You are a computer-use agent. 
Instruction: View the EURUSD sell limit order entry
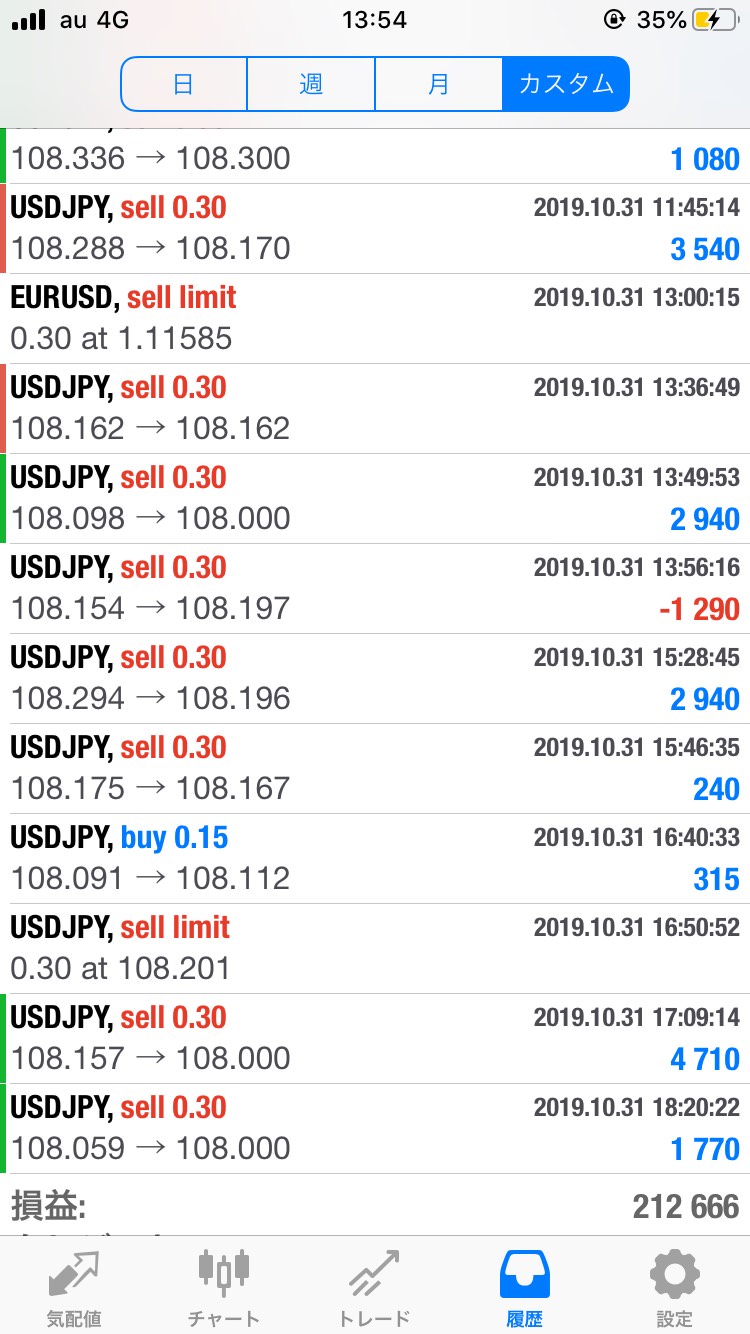(375, 319)
